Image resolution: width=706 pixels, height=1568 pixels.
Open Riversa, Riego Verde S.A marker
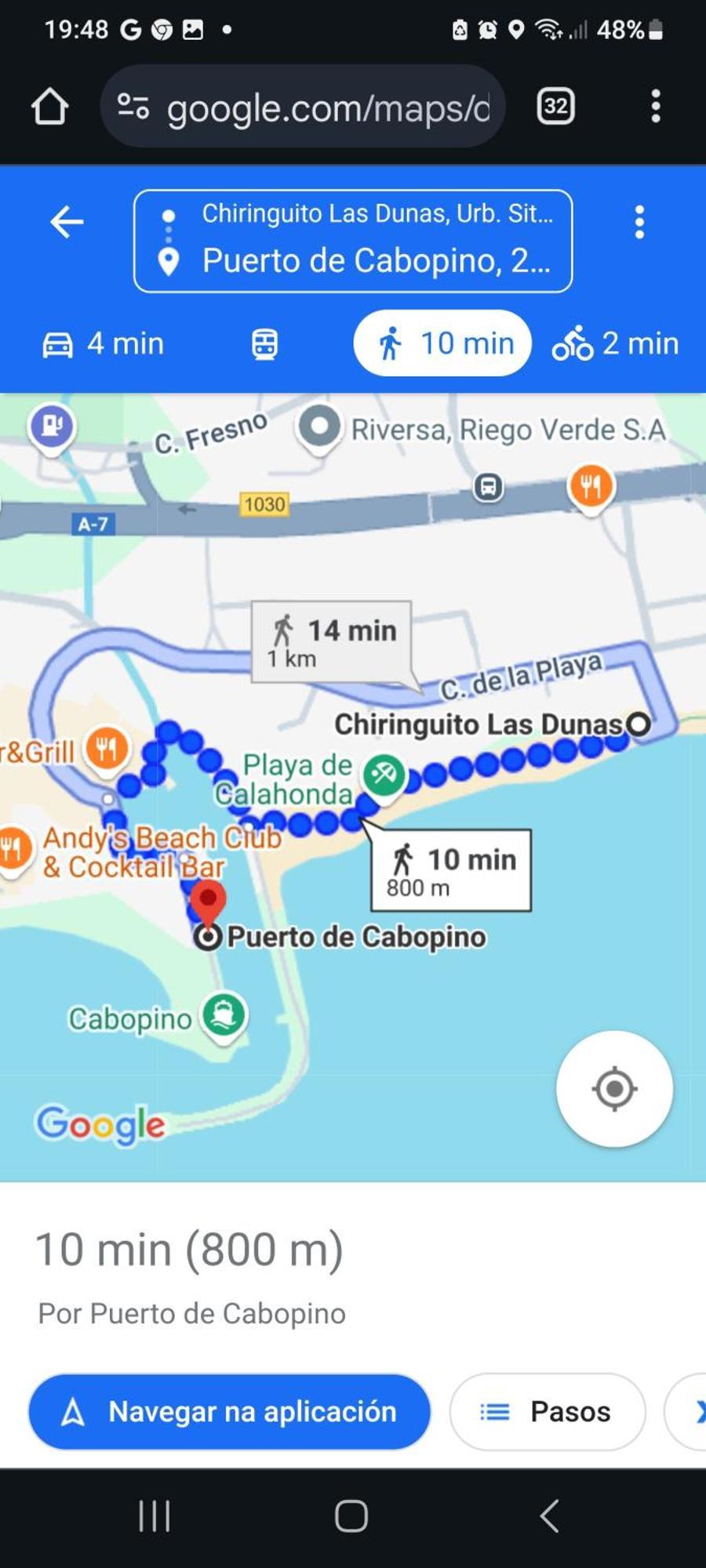(x=319, y=427)
